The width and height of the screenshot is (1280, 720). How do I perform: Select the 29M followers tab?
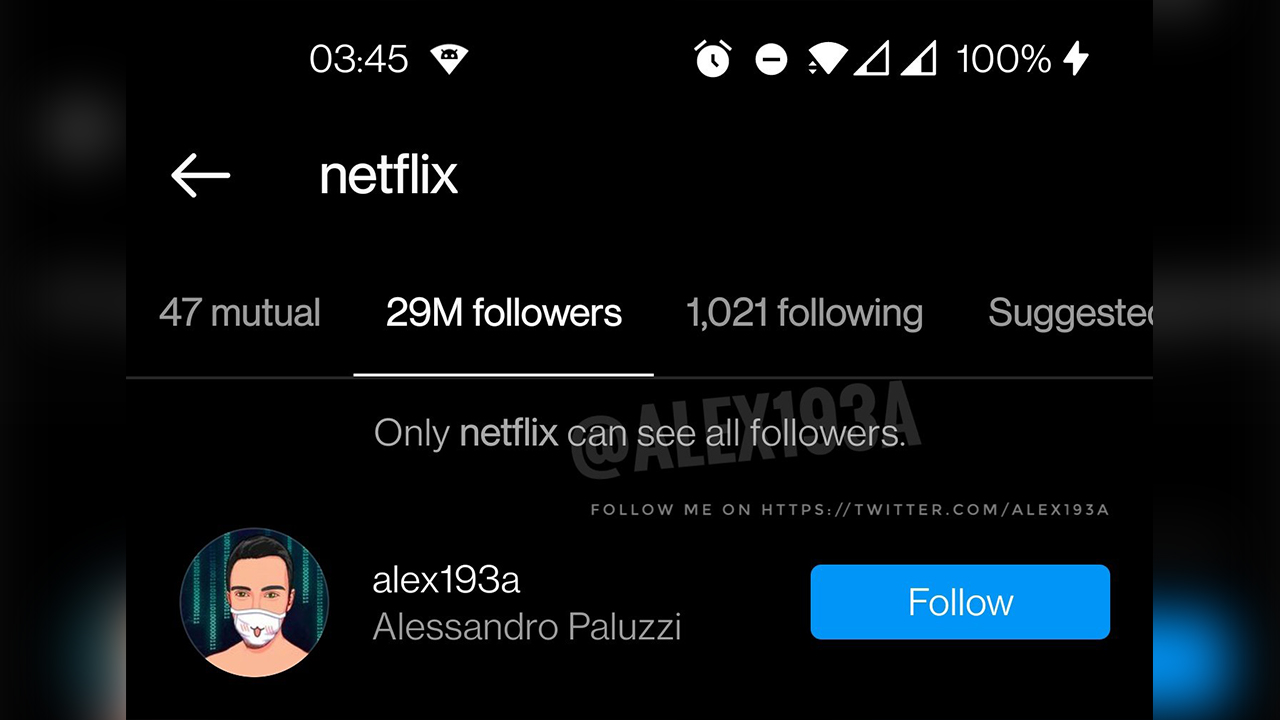coord(503,313)
